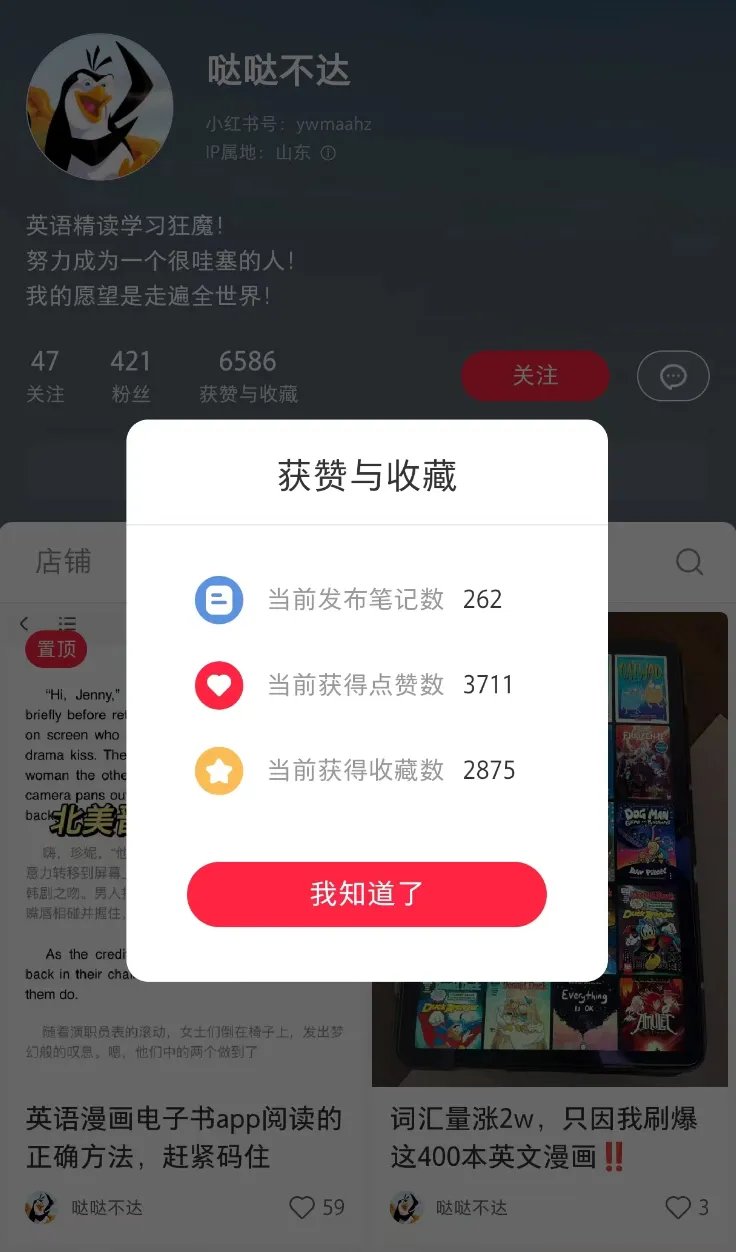The width and height of the screenshot is (736, 1252).
Task: Open private message chat icon
Action: (x=673, y=376)
